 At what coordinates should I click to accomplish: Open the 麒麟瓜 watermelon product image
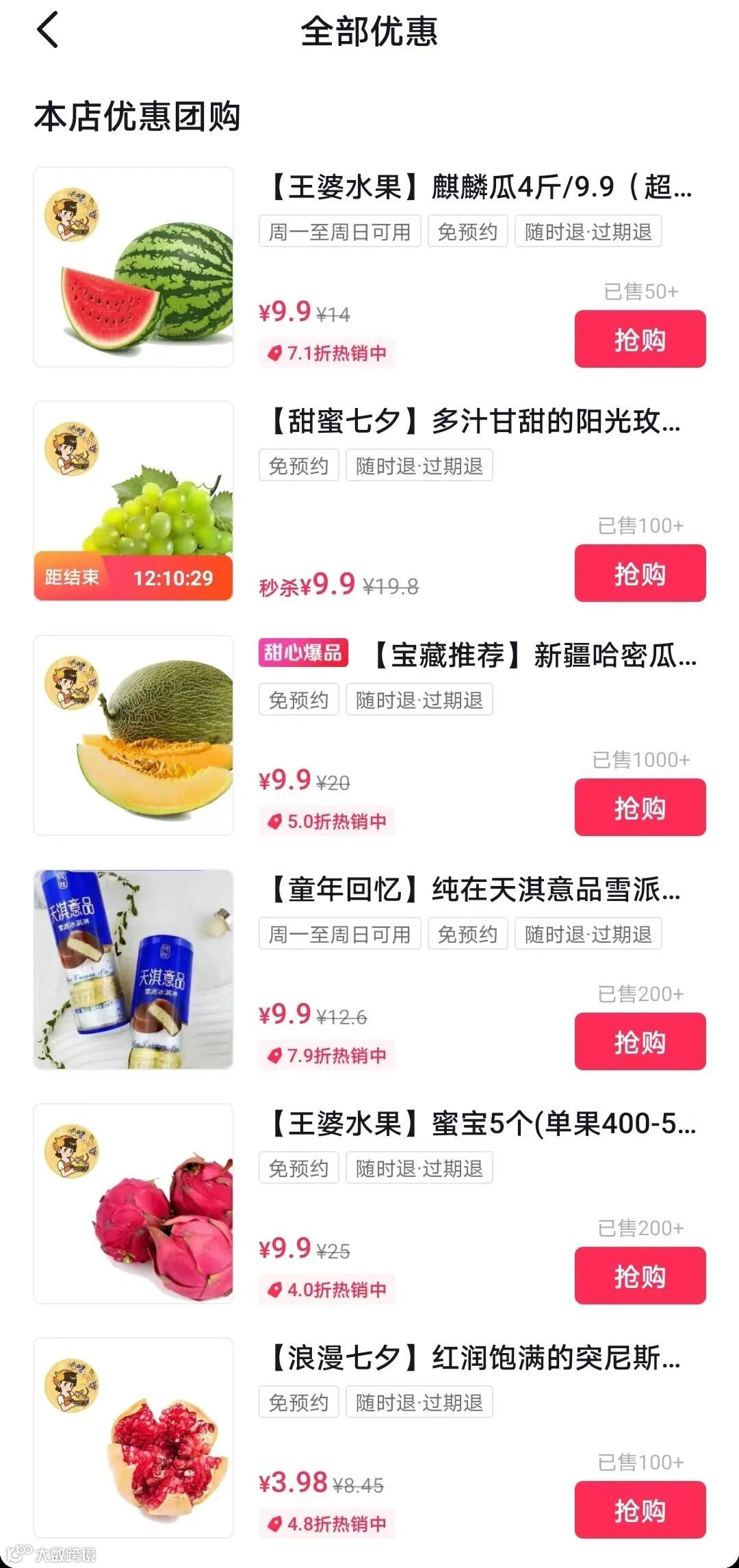133,267
